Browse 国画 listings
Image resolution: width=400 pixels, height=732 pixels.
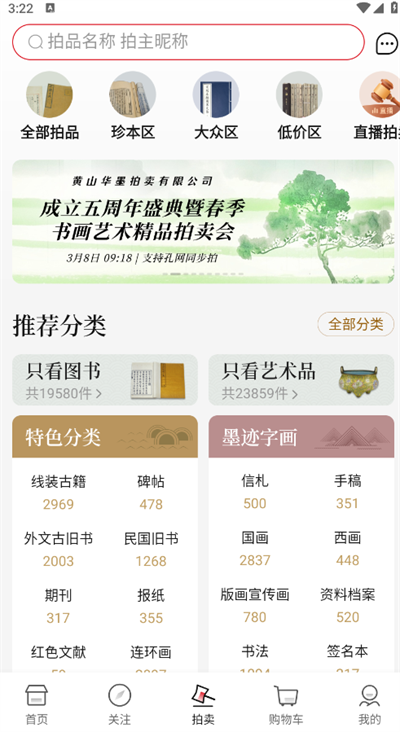255,549
